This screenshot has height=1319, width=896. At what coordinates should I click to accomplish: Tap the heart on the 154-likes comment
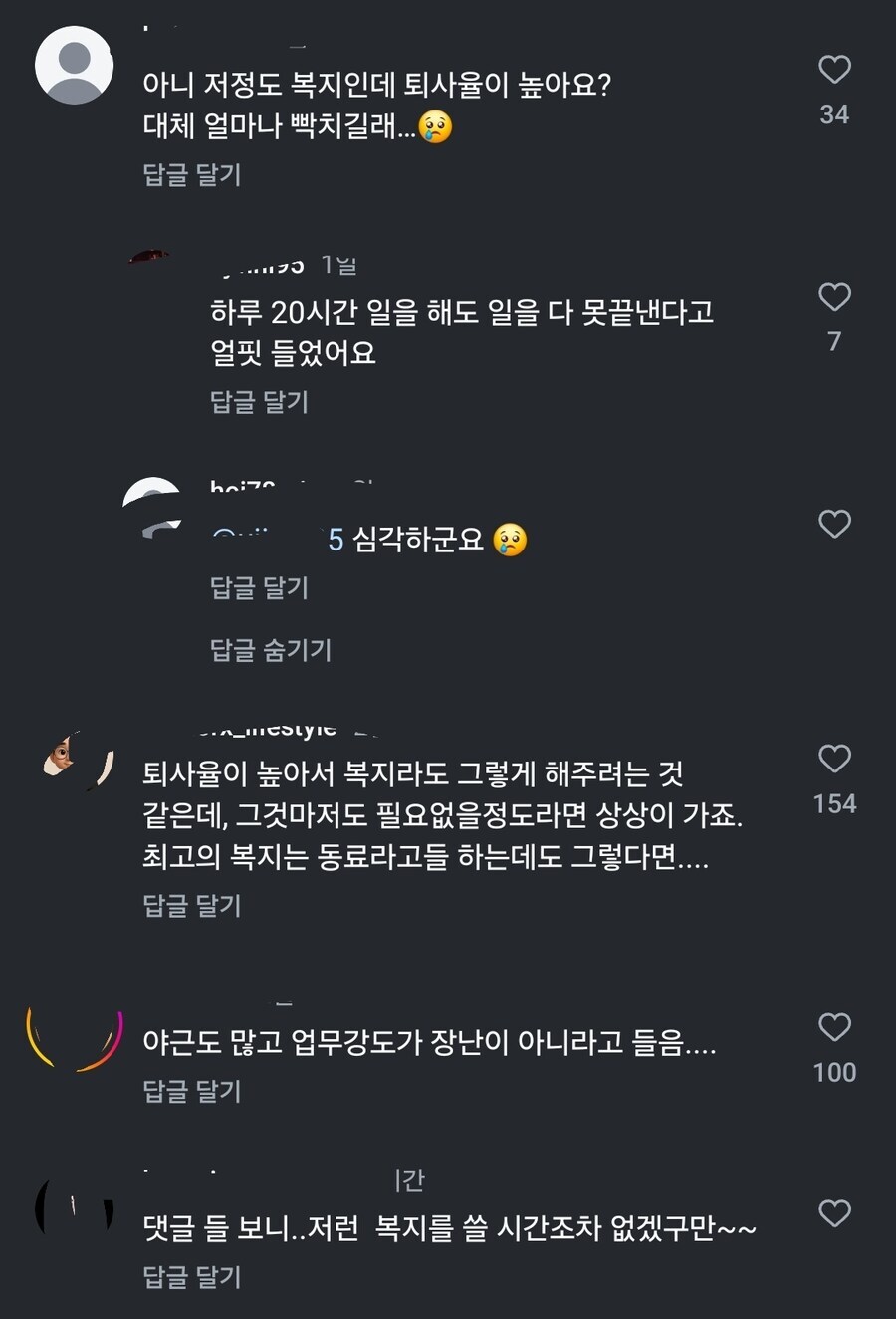click(x=836, y=759)
